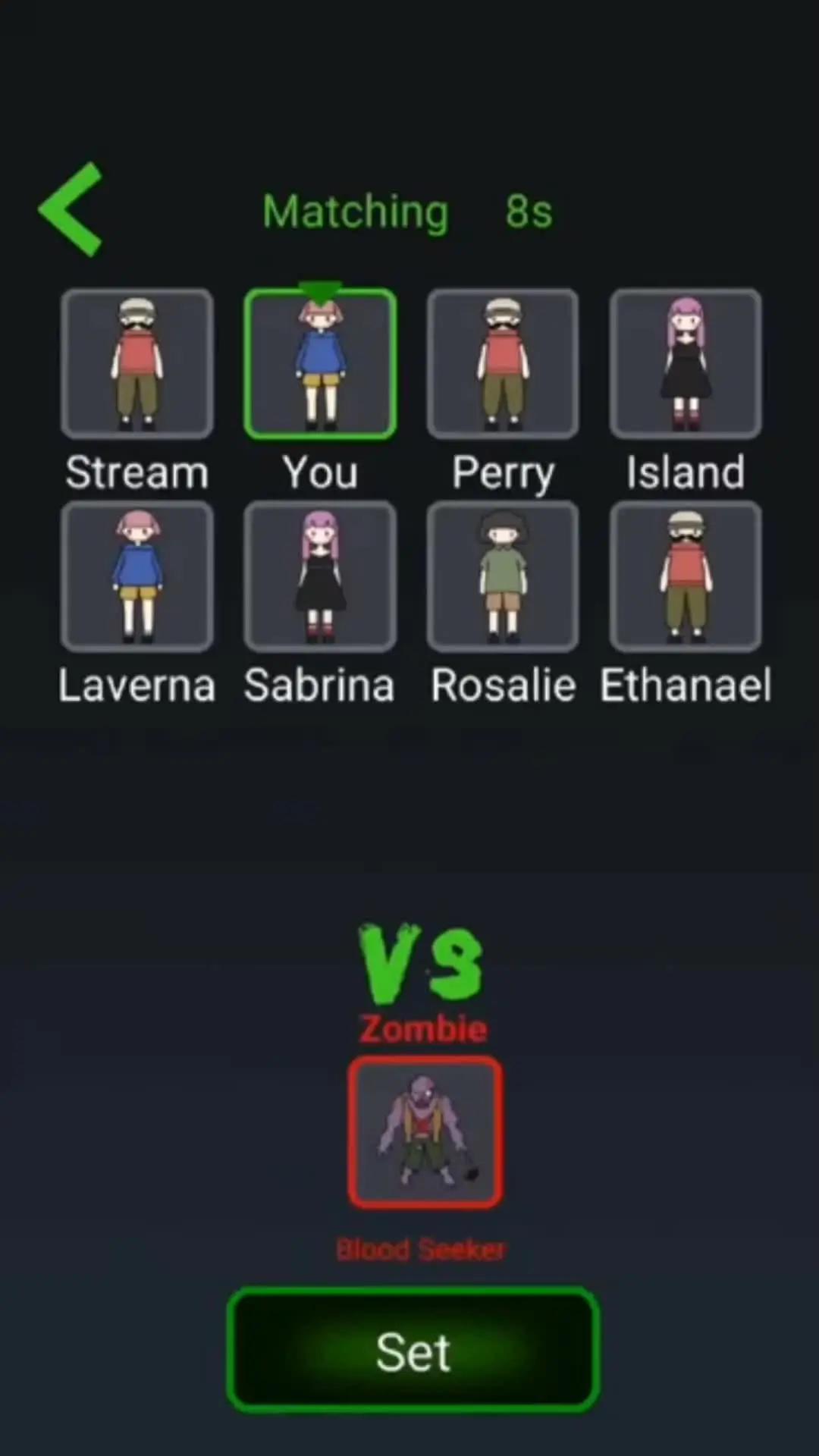Select player Island's character tile
819x1456 pixels.
coord(686,364)
